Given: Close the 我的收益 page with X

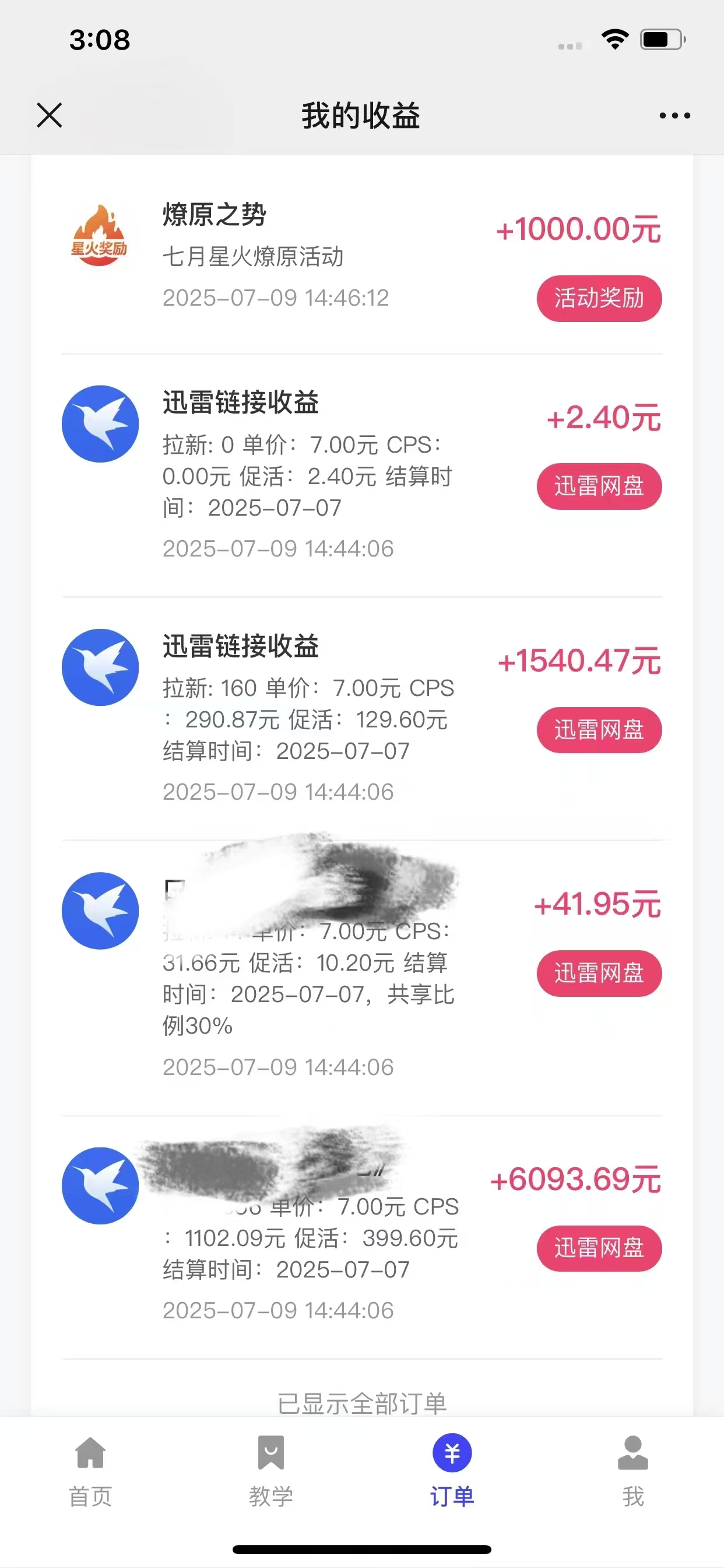Looking at the screenshot, I should point(50,116).
